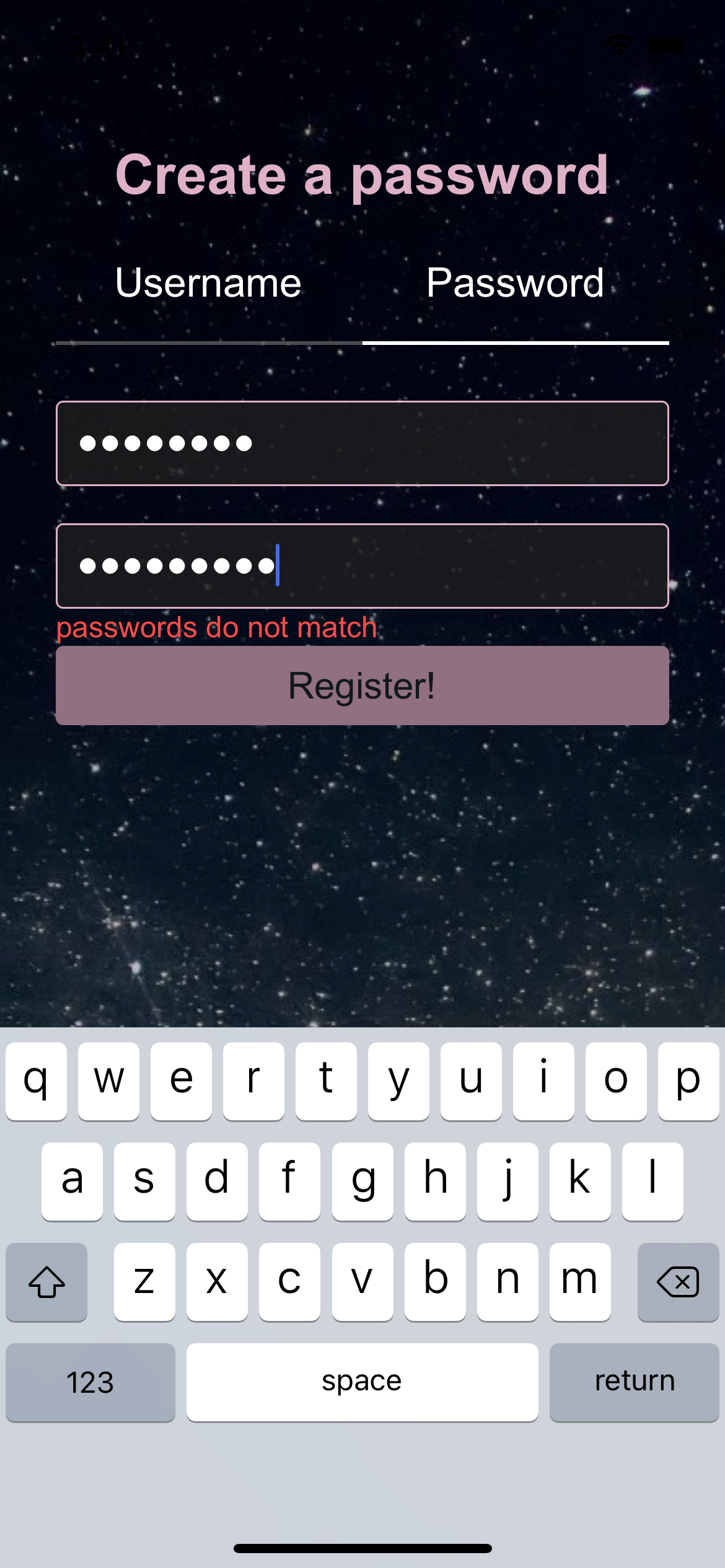Tap the Register! button
The image size is (725, 1568).
[x=362, y=686]
